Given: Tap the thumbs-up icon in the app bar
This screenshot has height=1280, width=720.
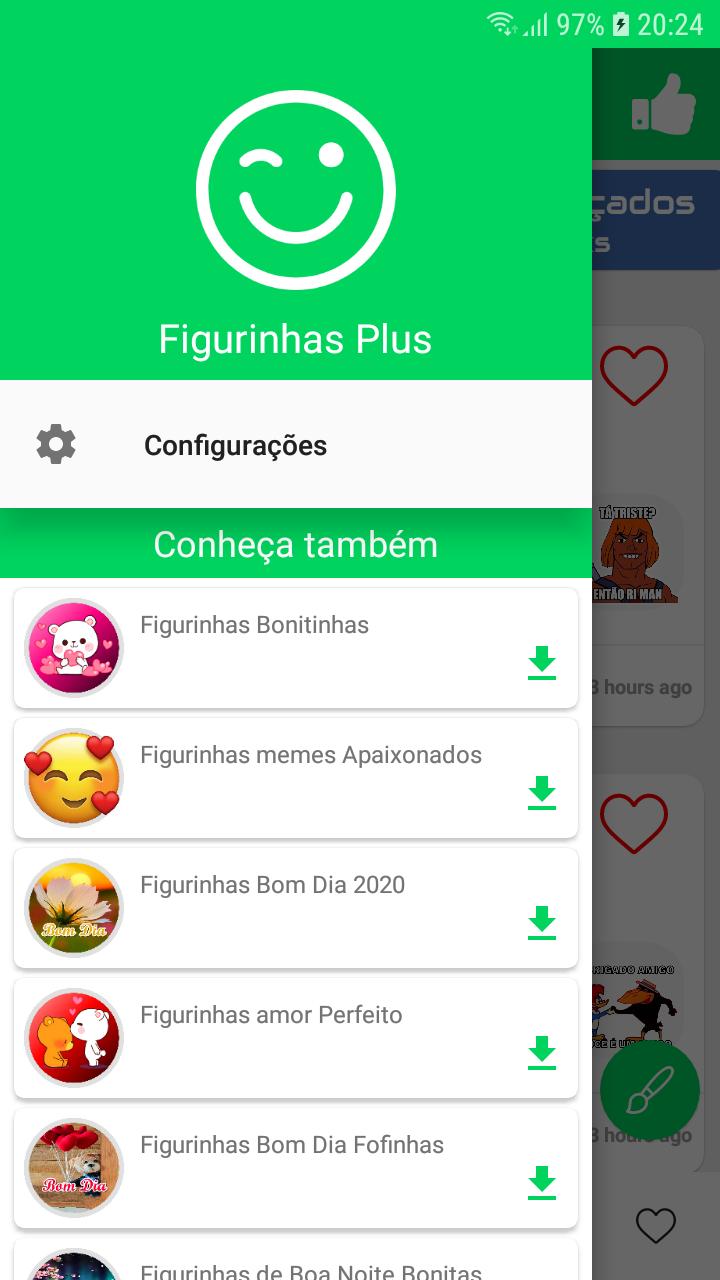Looking at the screenshot, I should click(x=663, y=105).
